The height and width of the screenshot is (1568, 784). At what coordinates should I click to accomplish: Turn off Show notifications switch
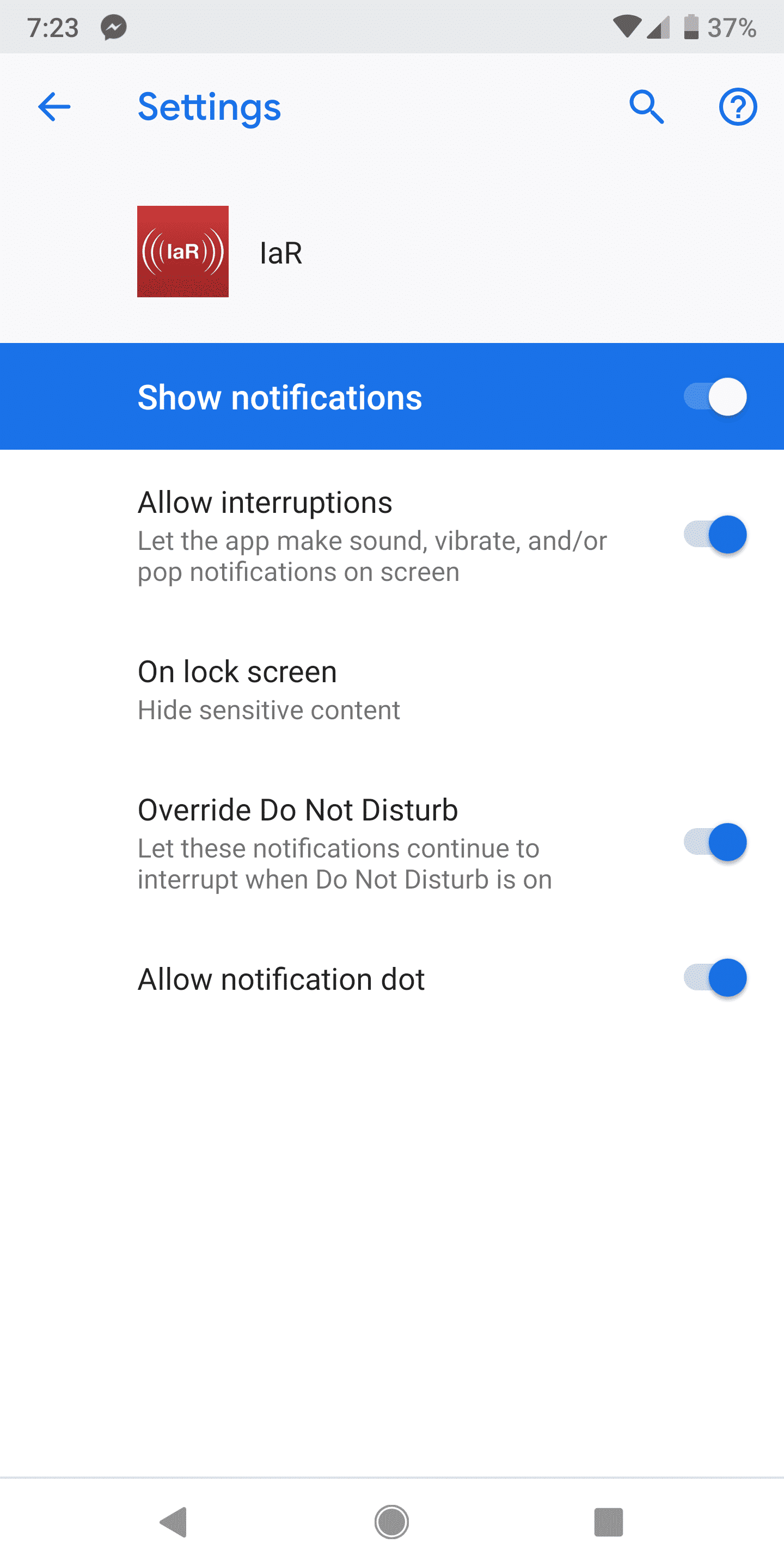715,397
